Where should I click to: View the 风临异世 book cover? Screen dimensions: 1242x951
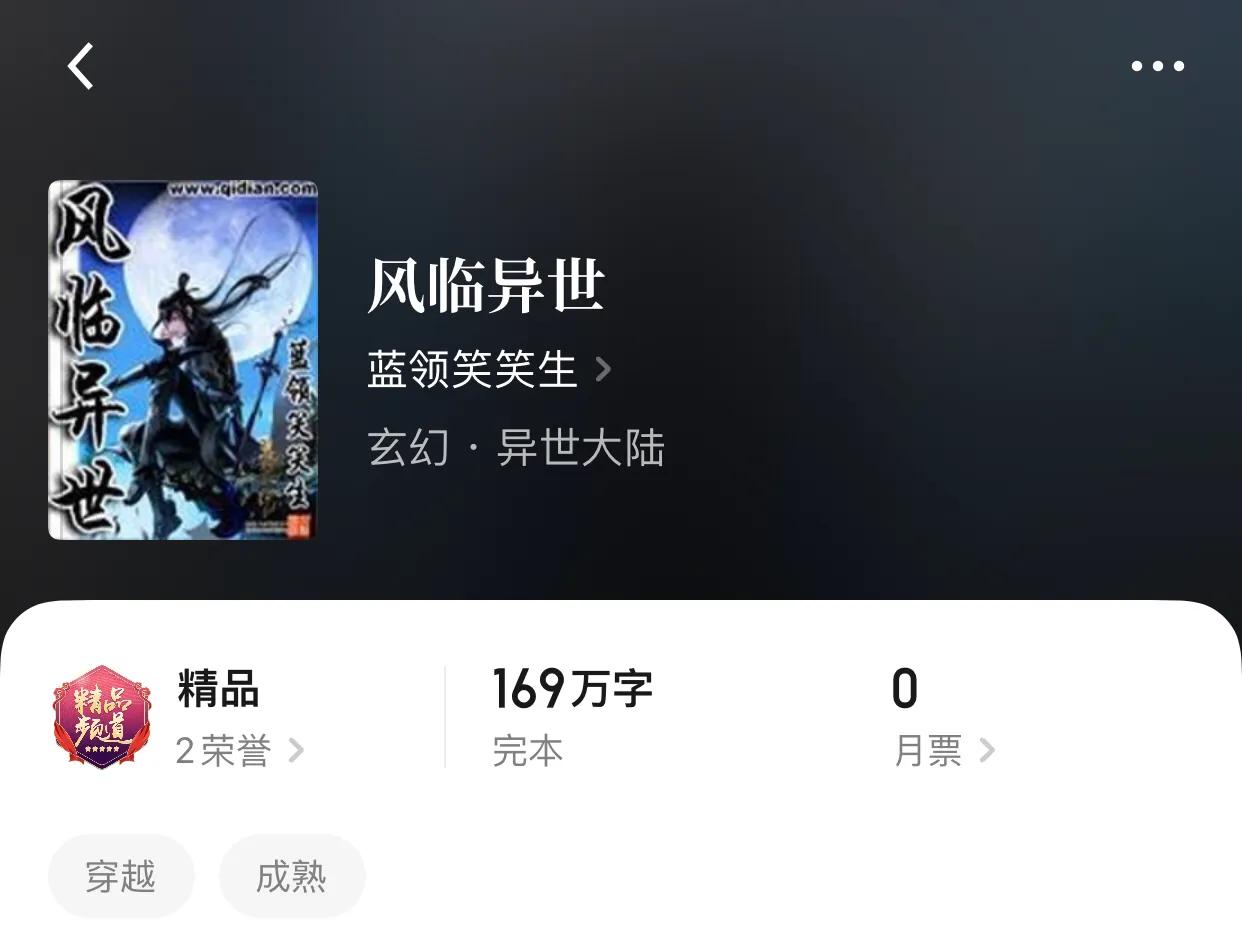(x=183, y=360)
